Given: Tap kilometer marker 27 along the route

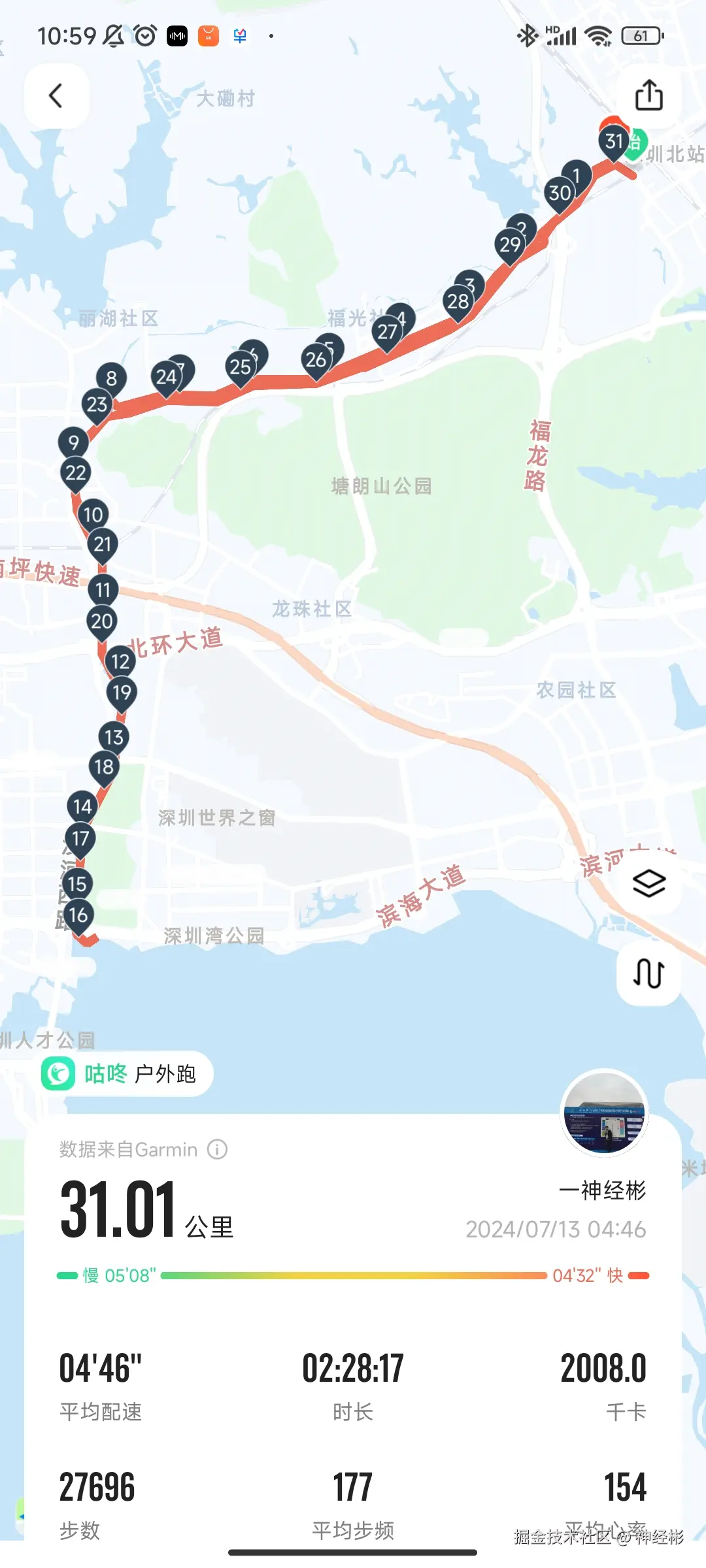Looking at the screenshot, I should (387, 332).
